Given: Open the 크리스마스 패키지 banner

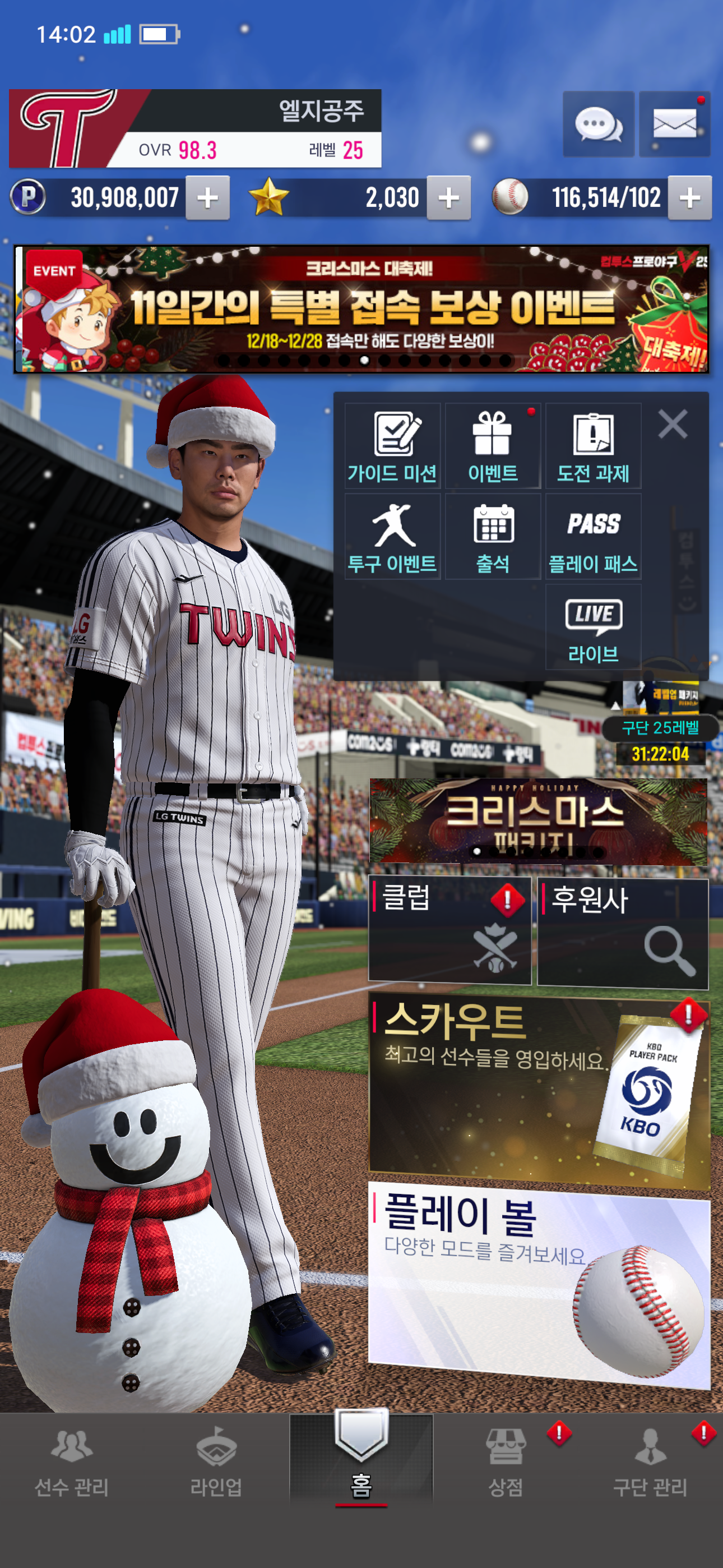Looking at the screenshot, I should coord(538,820).
